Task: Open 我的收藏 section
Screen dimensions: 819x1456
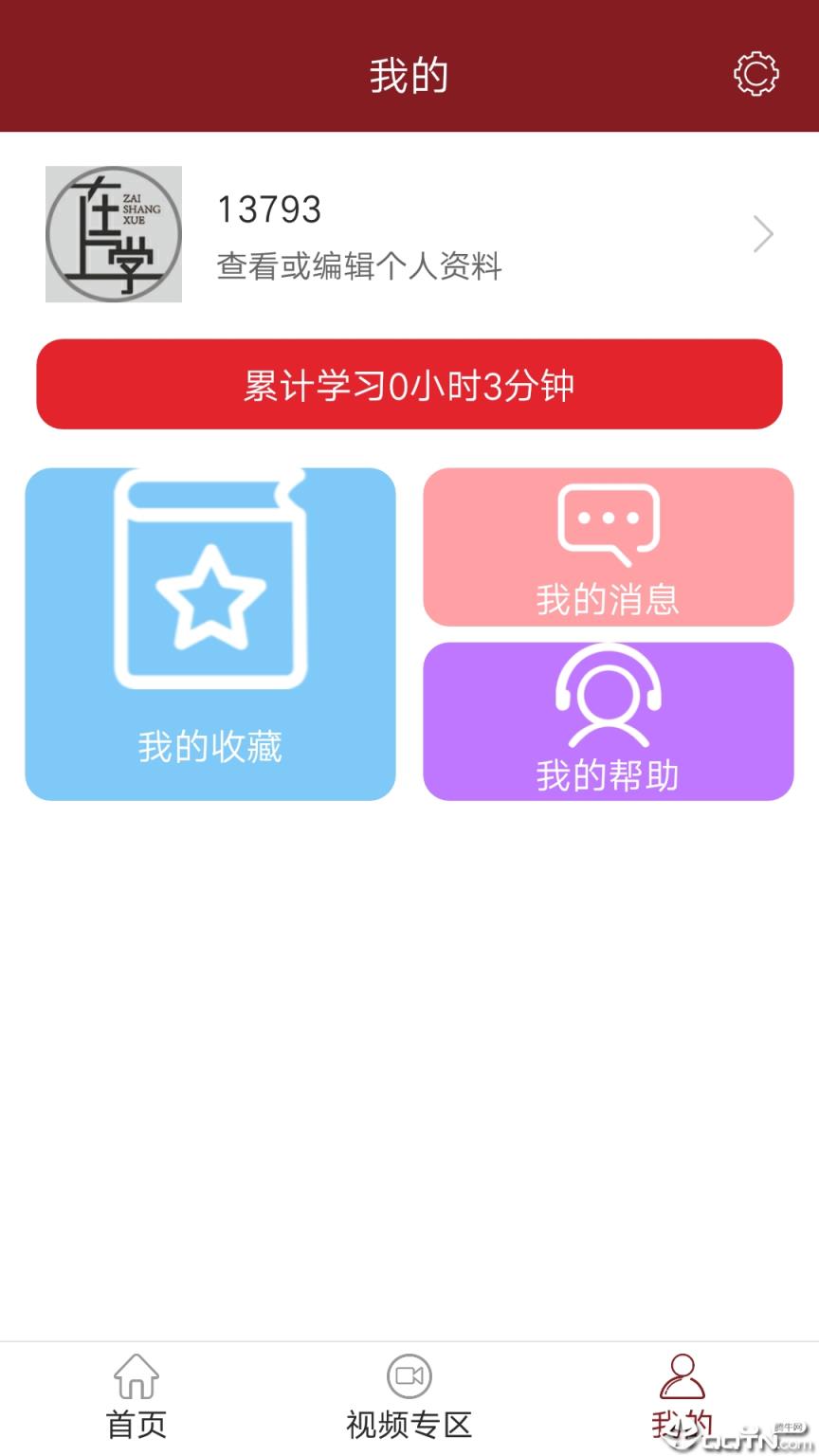Action: (x=210, y=633)
